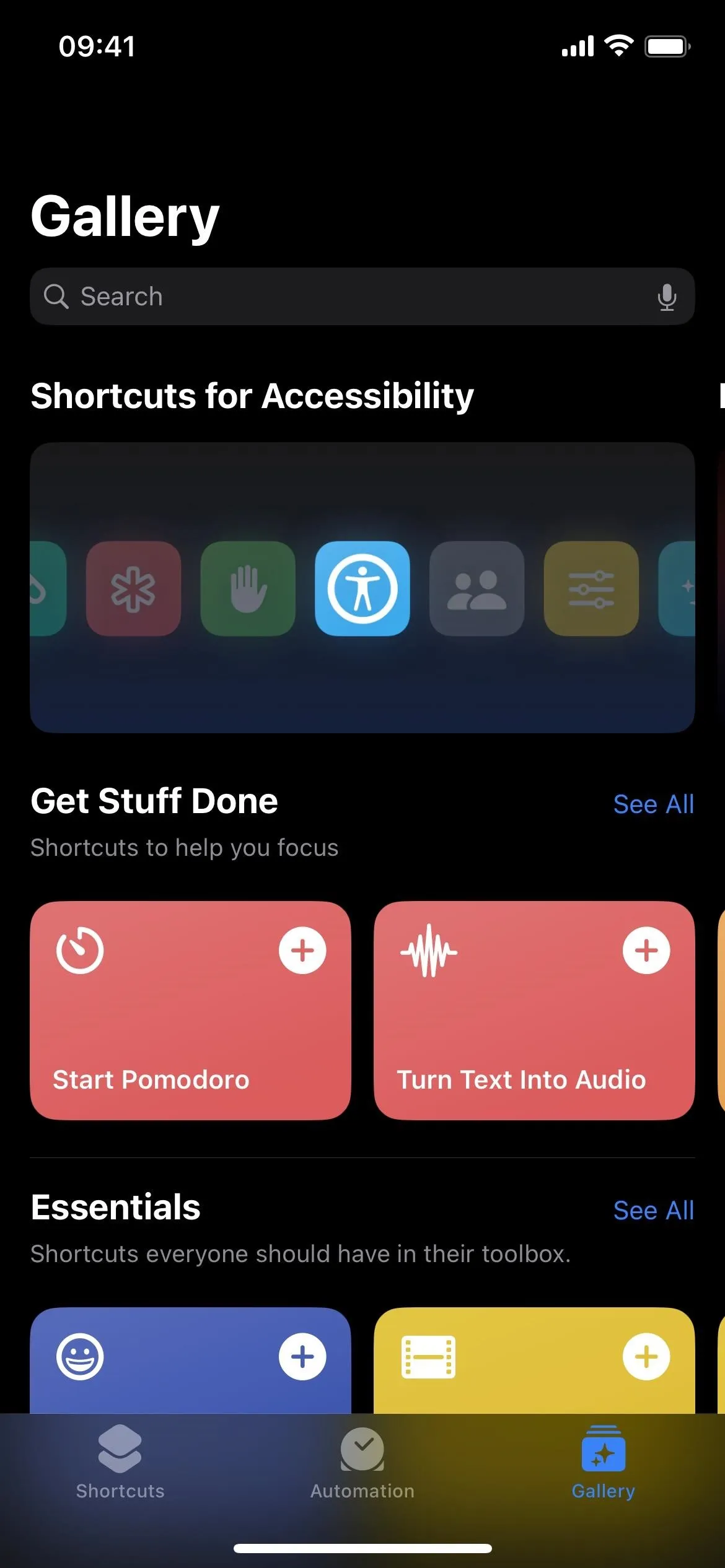The height and width of the screenshot is (1568, 725).
Task: See all Essentials shortcuts
Action: pyautogui.click(x=653, y=1210)
